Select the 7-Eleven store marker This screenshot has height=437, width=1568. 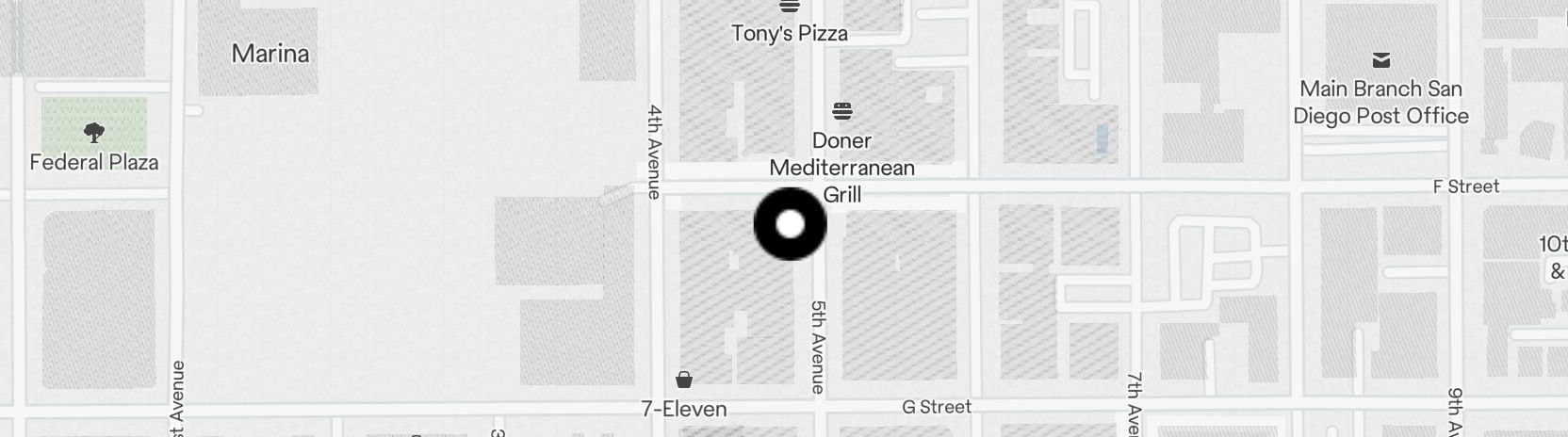[684, 380]
